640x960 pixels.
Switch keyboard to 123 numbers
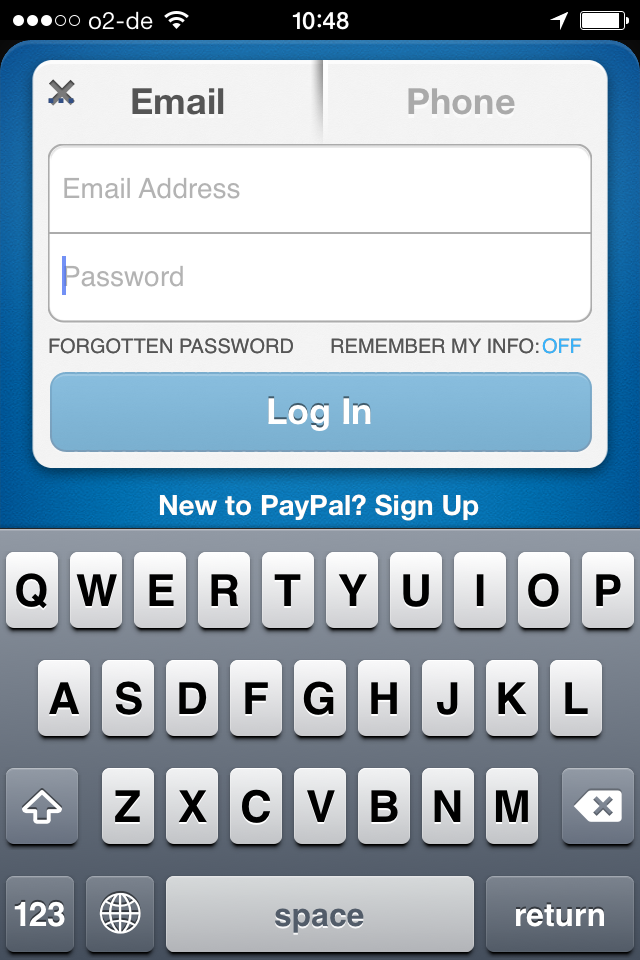pos(40,914)
